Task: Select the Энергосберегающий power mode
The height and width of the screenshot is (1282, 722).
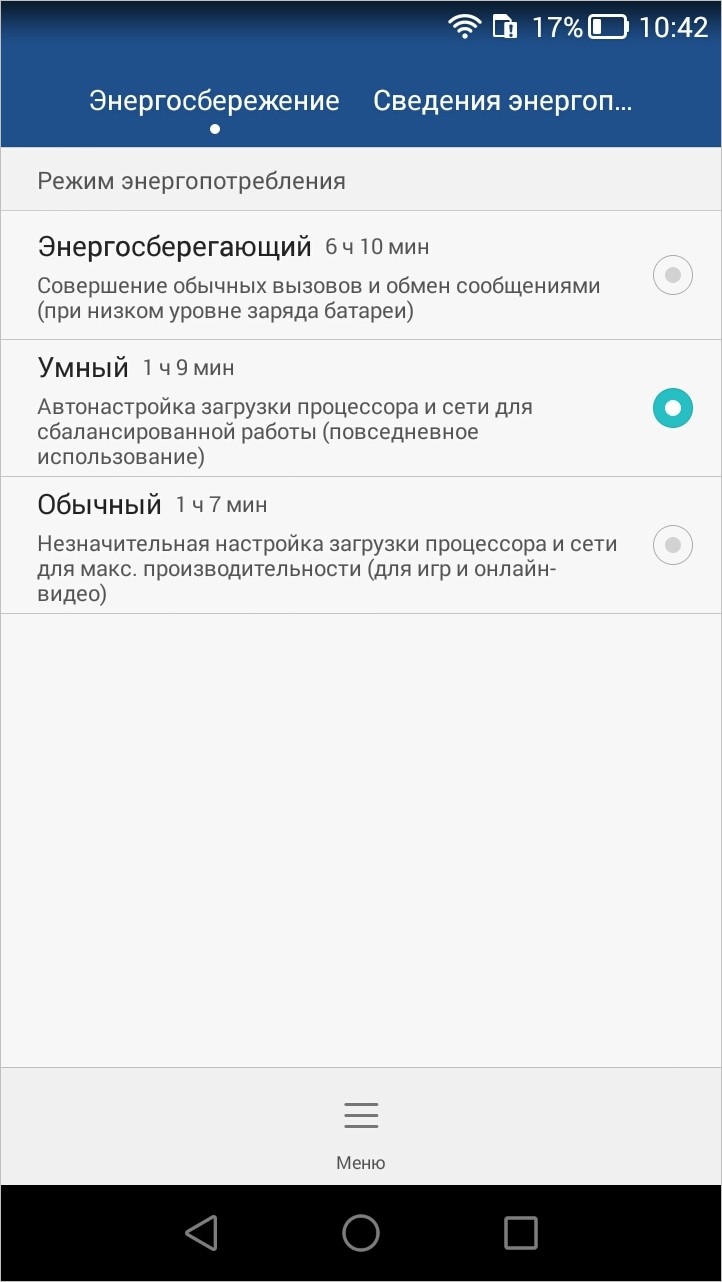Action: tap(361, 275)
